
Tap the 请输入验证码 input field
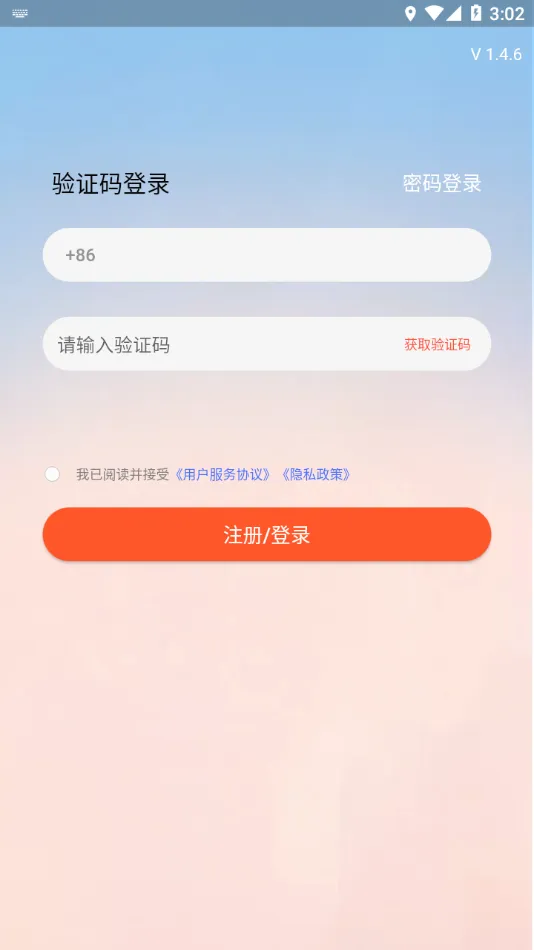point(218,344)
